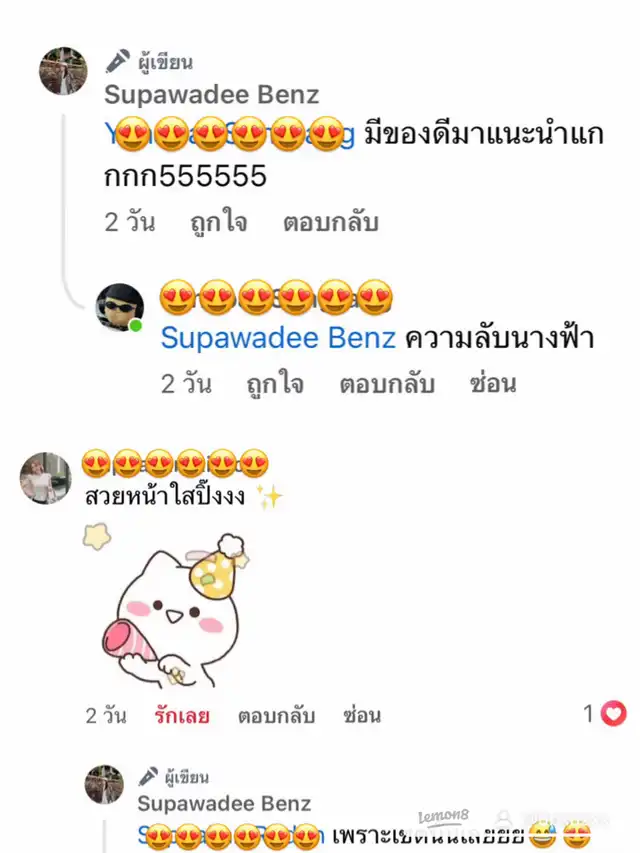Like the reply ความลับนางฟ้า
Screen dimensions: 640x853
pyautogui.click(x=275, y=384)
